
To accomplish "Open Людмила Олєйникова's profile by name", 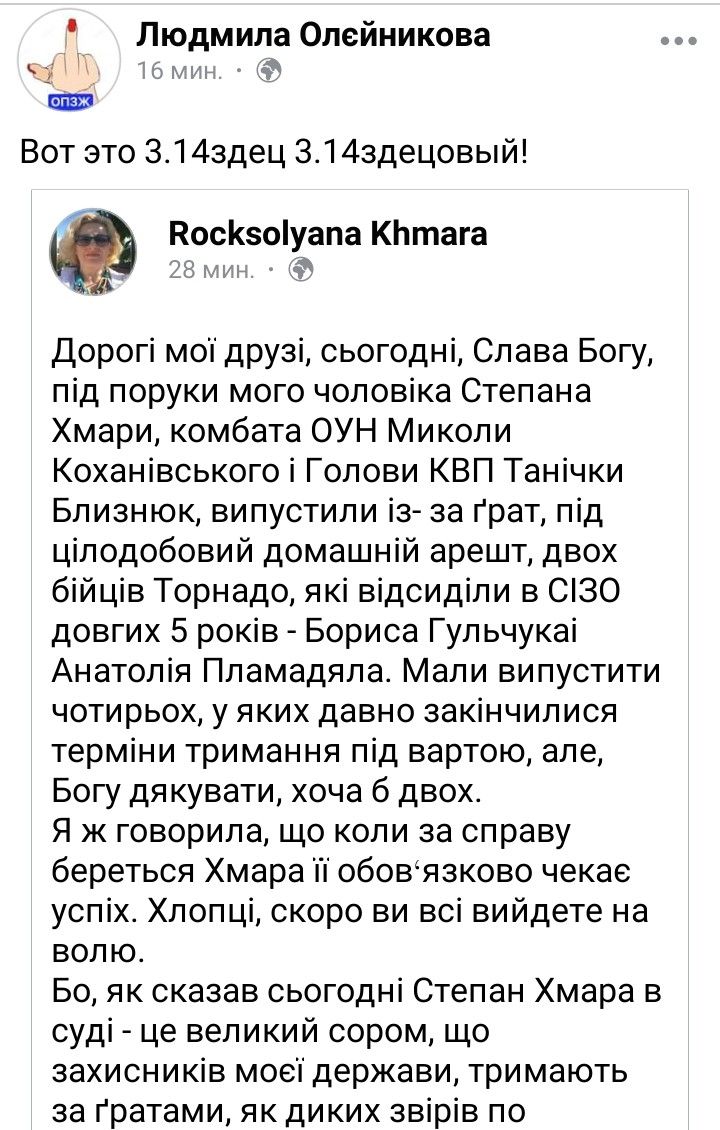I will click(313, 37).
